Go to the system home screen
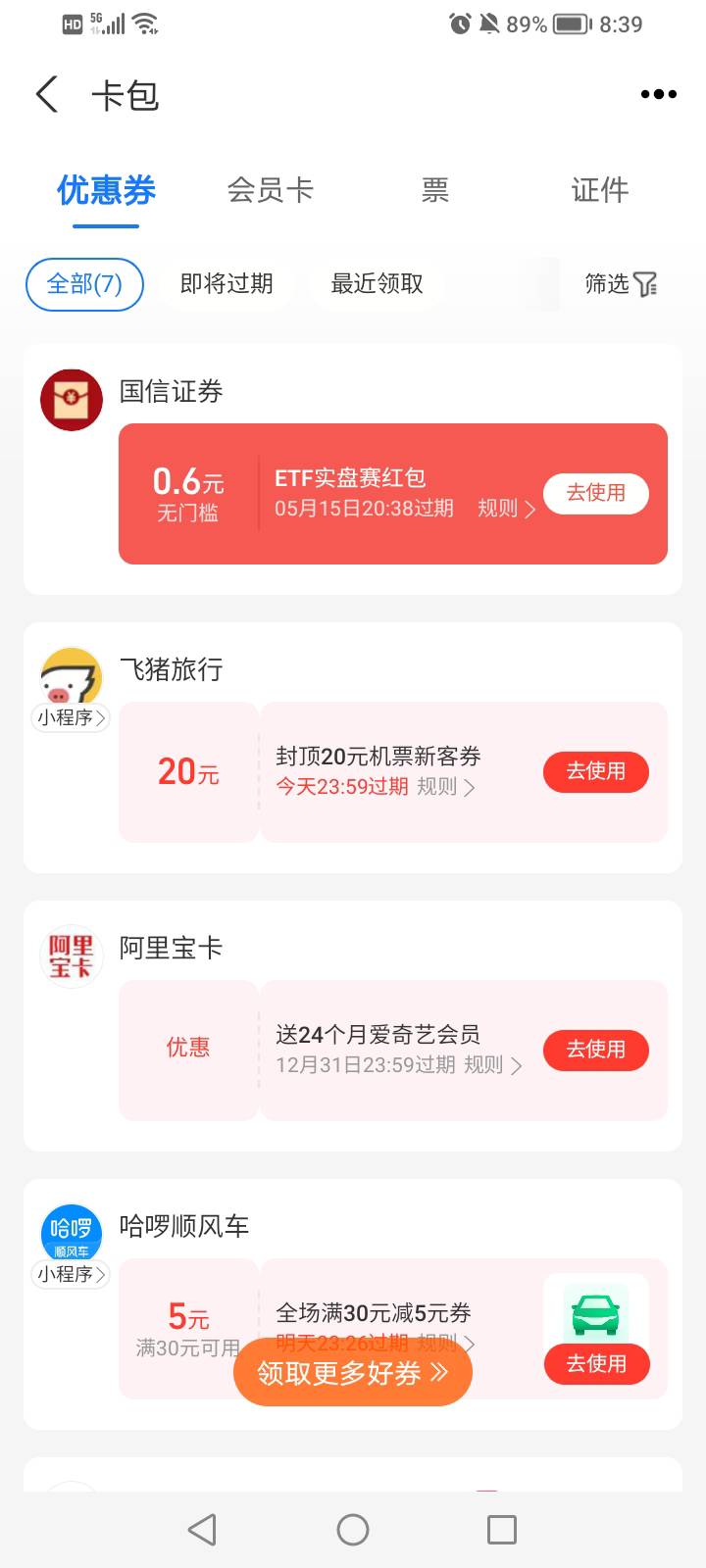The image size is (706, 1568). [353, 1529]
